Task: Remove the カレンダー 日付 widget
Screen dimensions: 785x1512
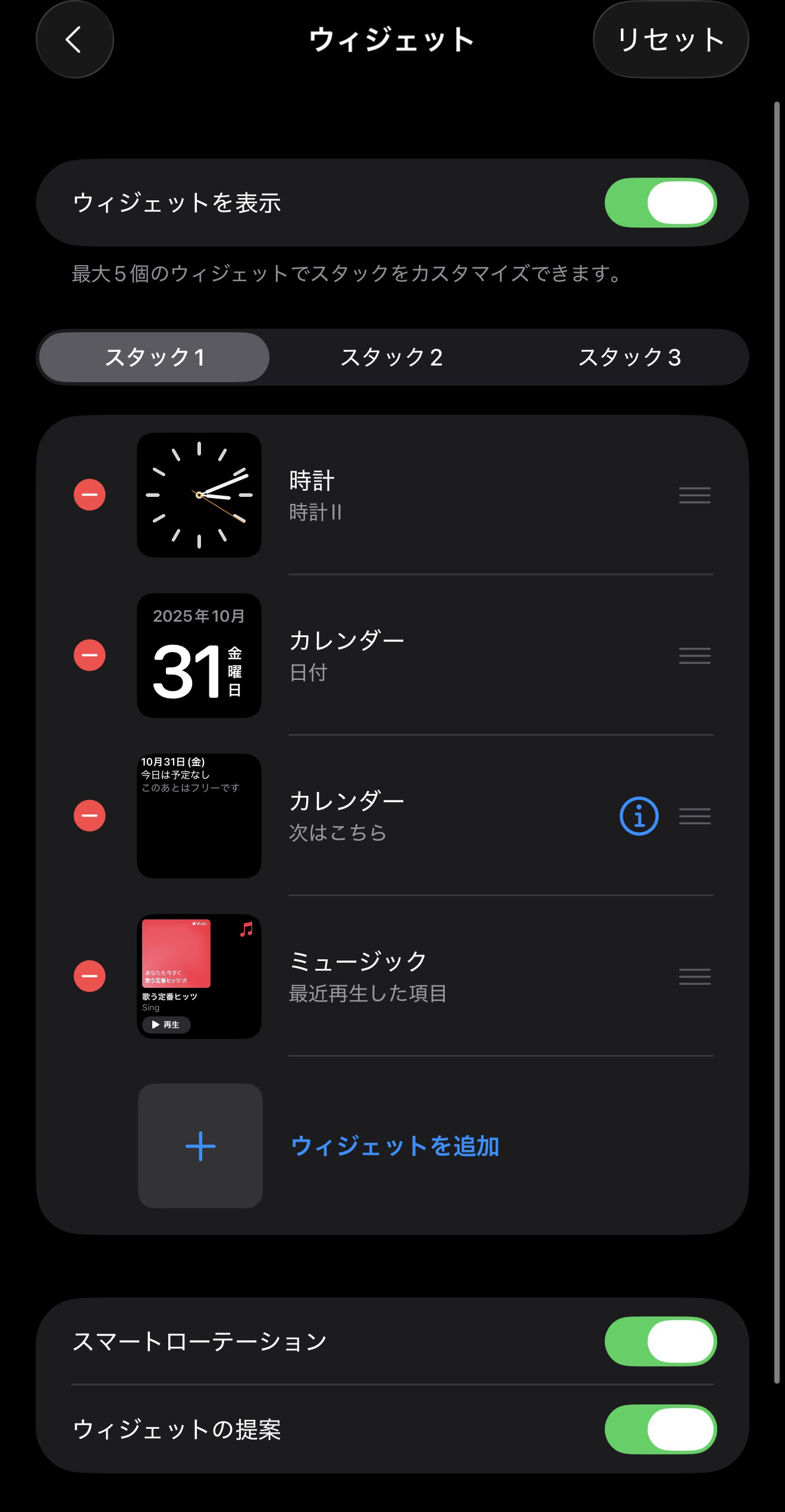Action: (x=90, y=655)
